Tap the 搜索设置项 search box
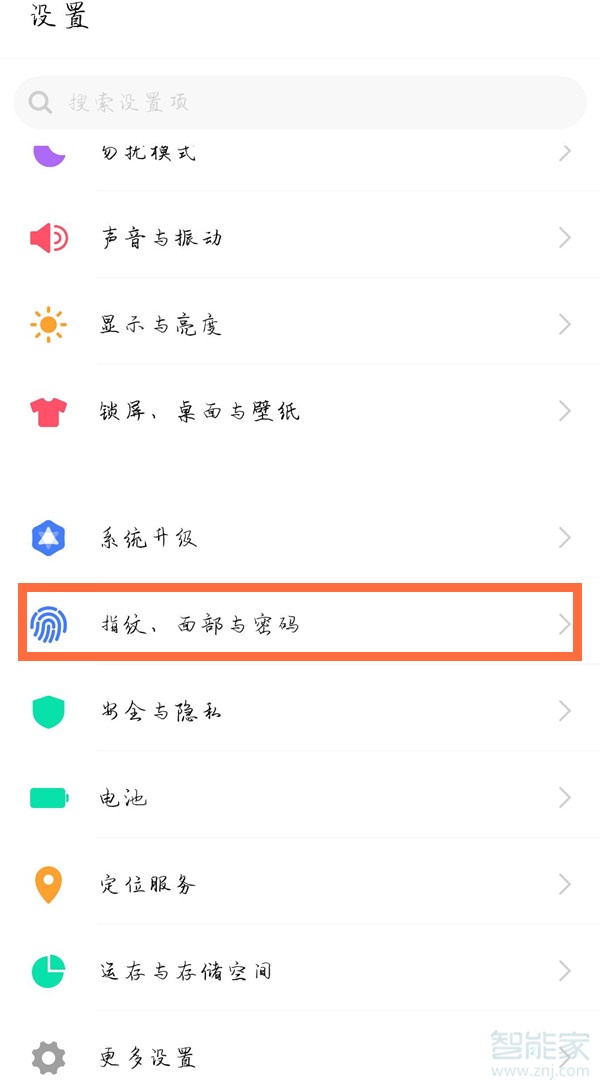 tap(300, 102)
